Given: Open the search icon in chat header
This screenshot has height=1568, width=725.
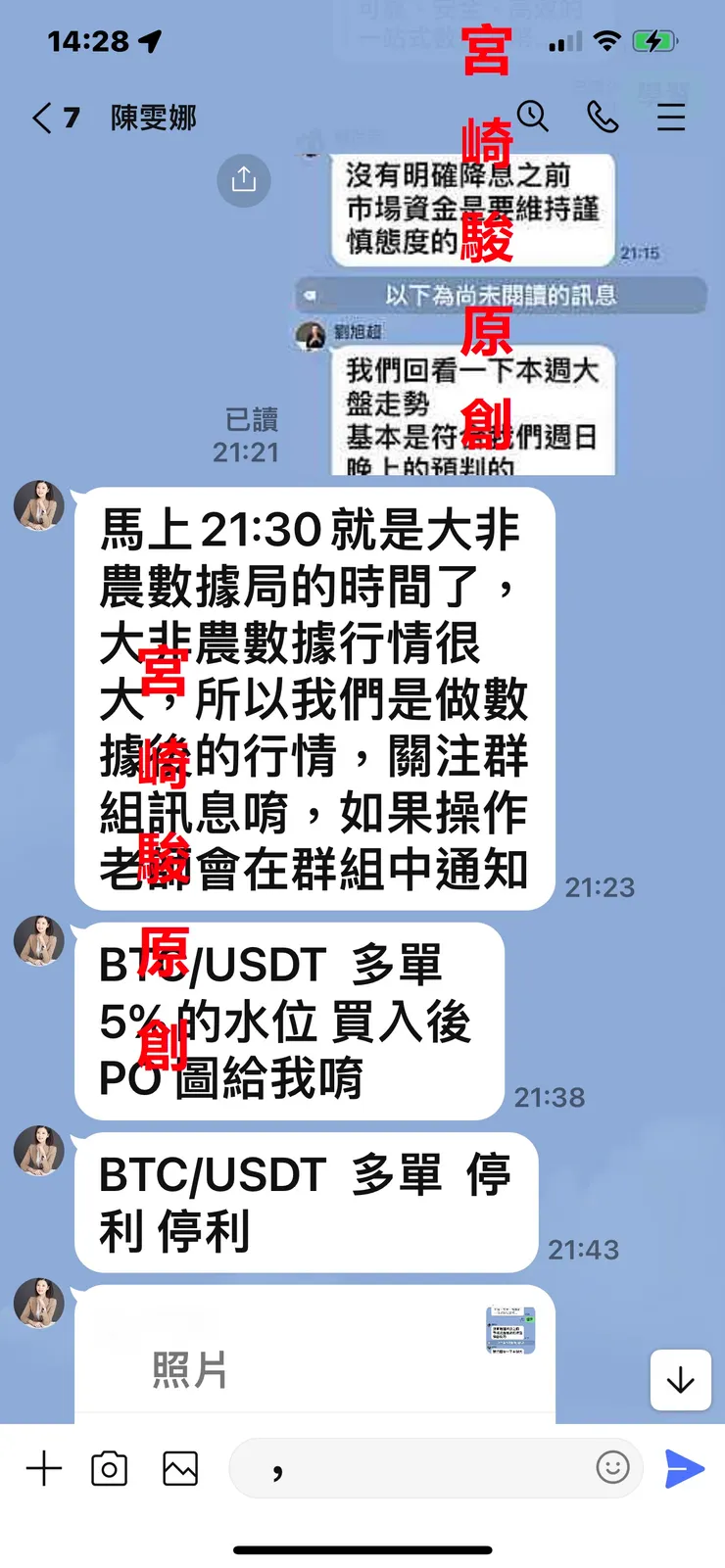Looking at the screenshot, I should click(x=533, y=118).
